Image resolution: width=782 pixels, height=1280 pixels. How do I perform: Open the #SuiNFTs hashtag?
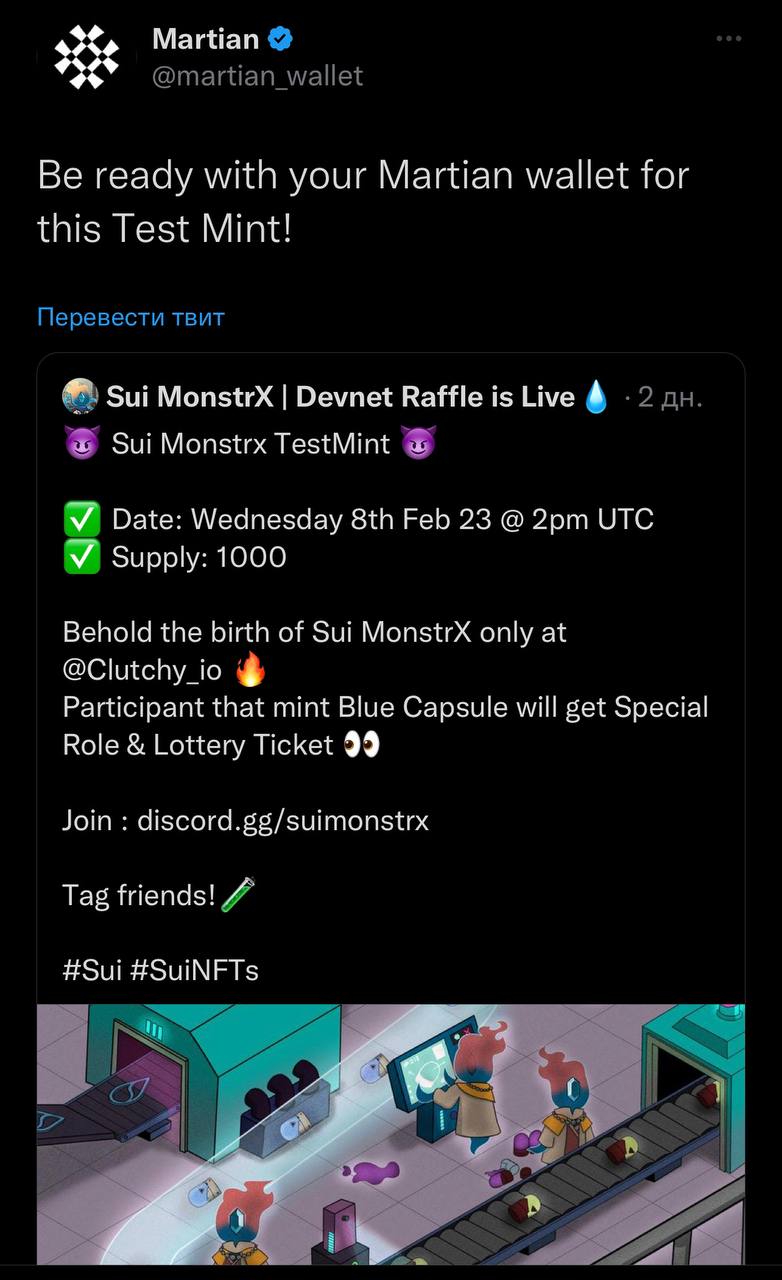click(194, 970)
